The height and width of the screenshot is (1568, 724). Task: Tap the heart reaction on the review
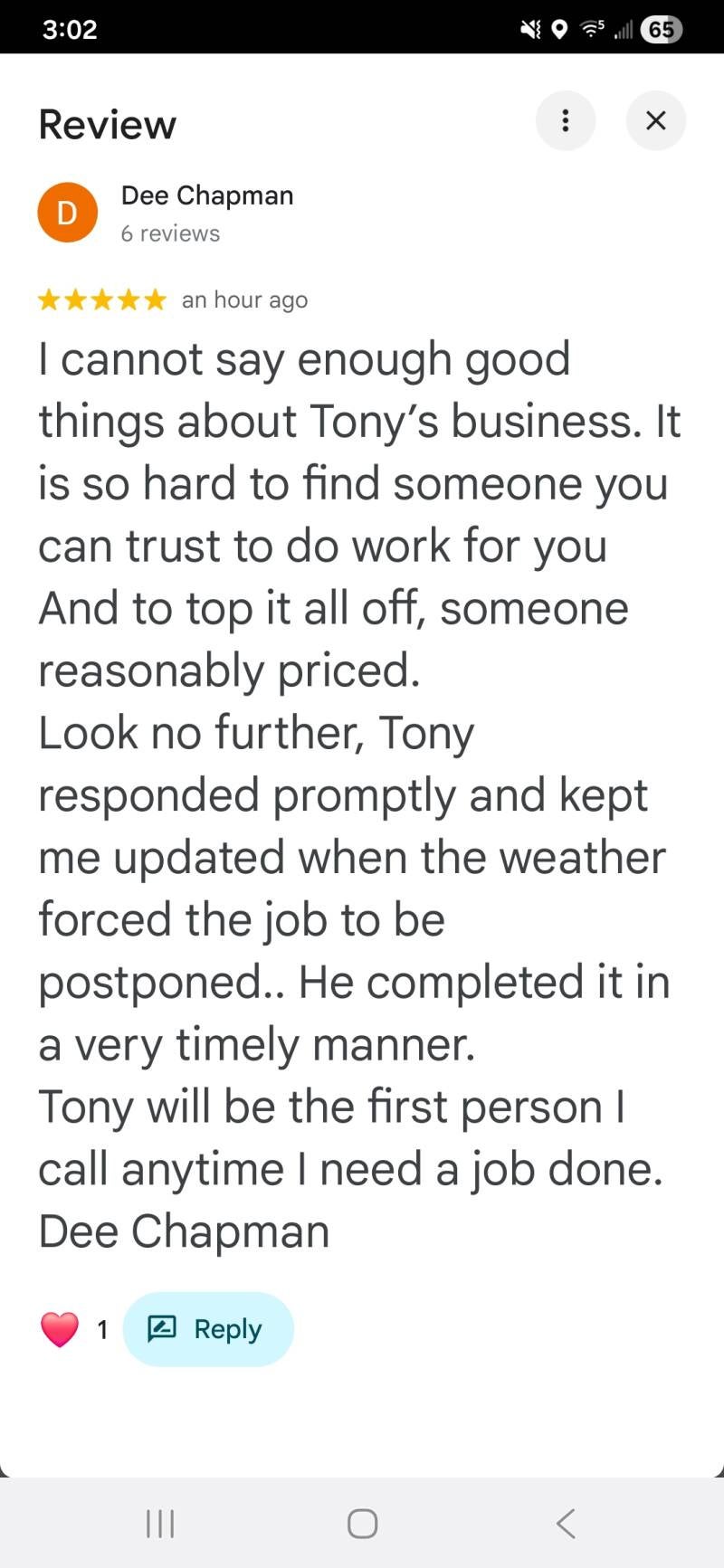60,1329
